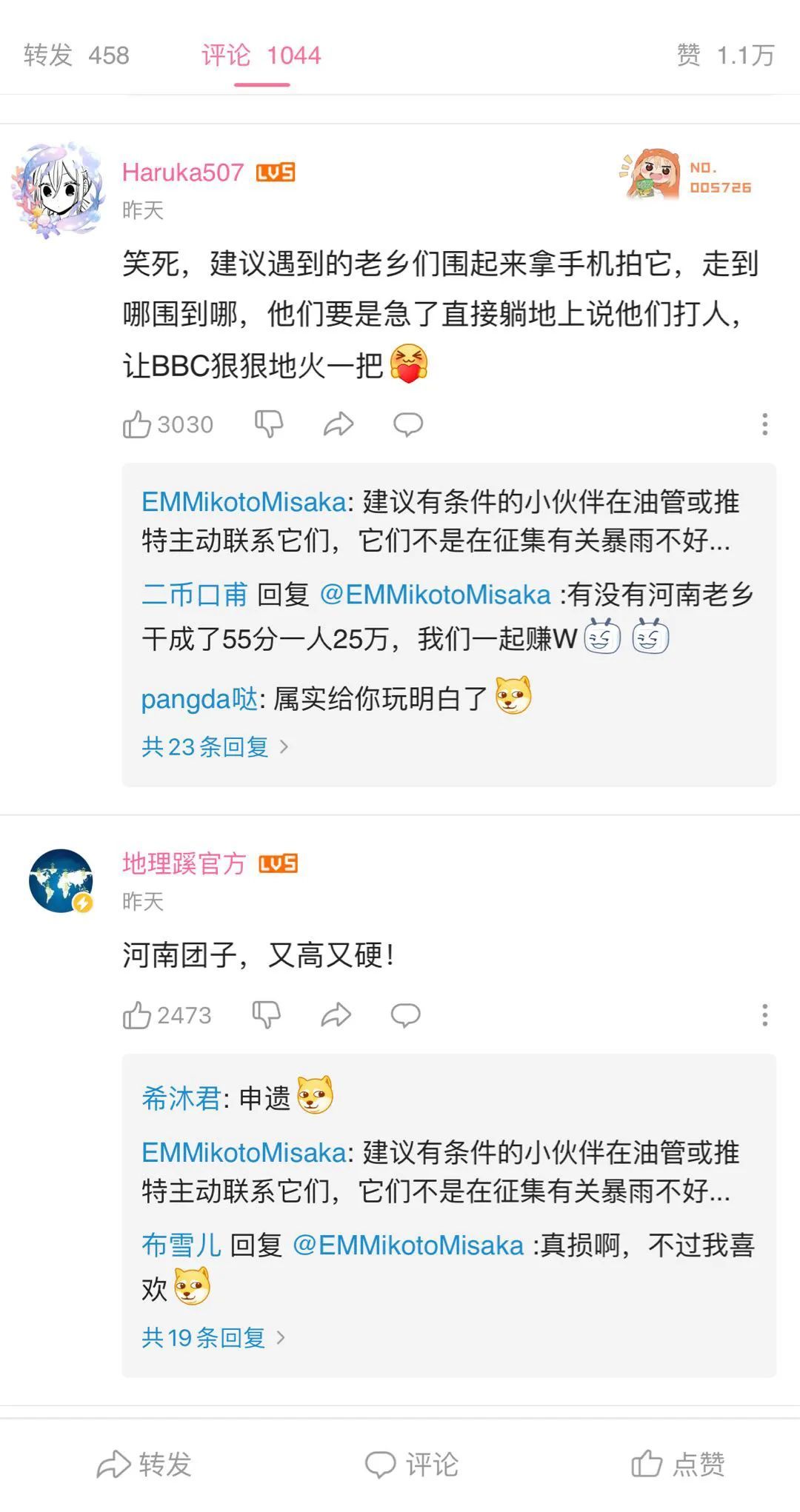
Task: Switch to the 转发 458 tab
Action: tap(76, 56)
